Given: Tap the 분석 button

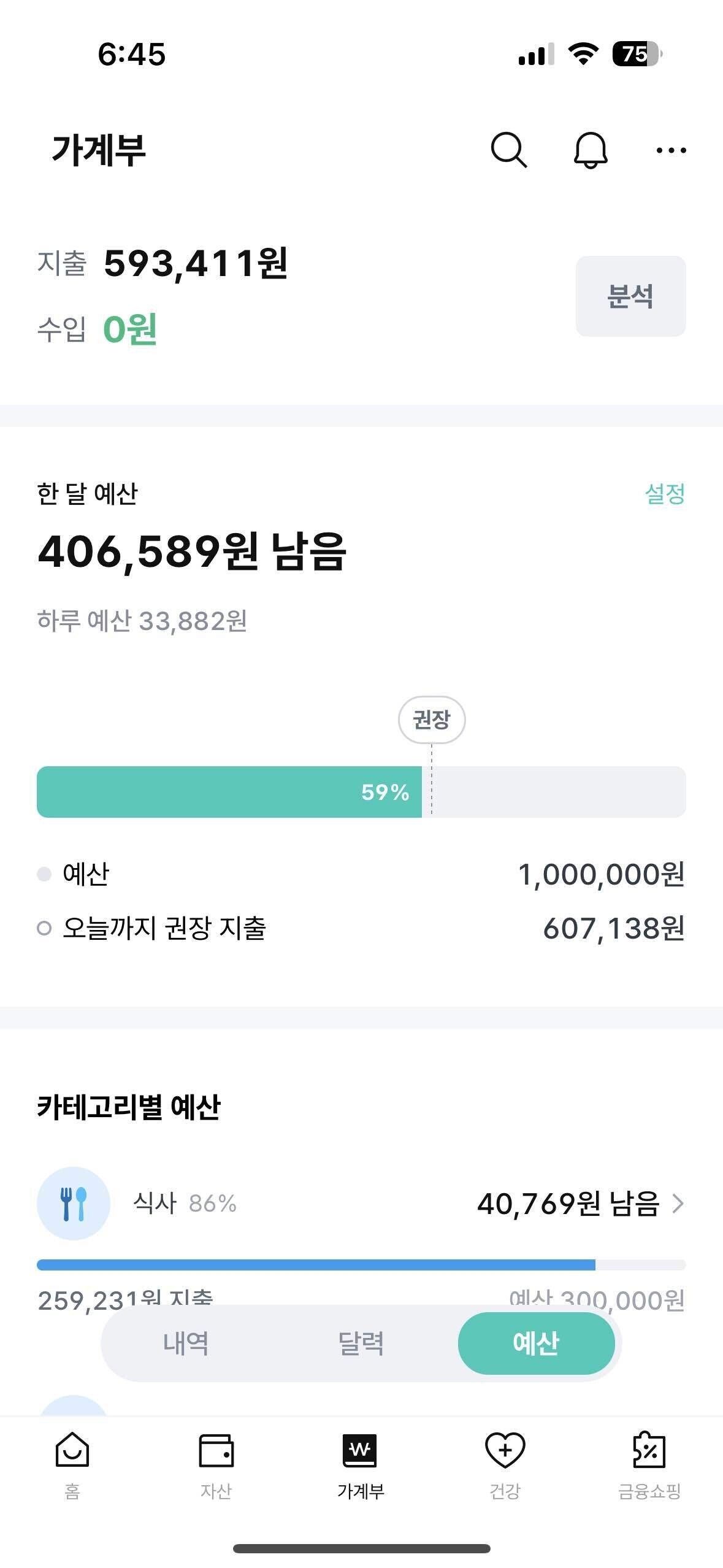Looking at the screenshot, I should pyautogui.click(x=631, y=296).
